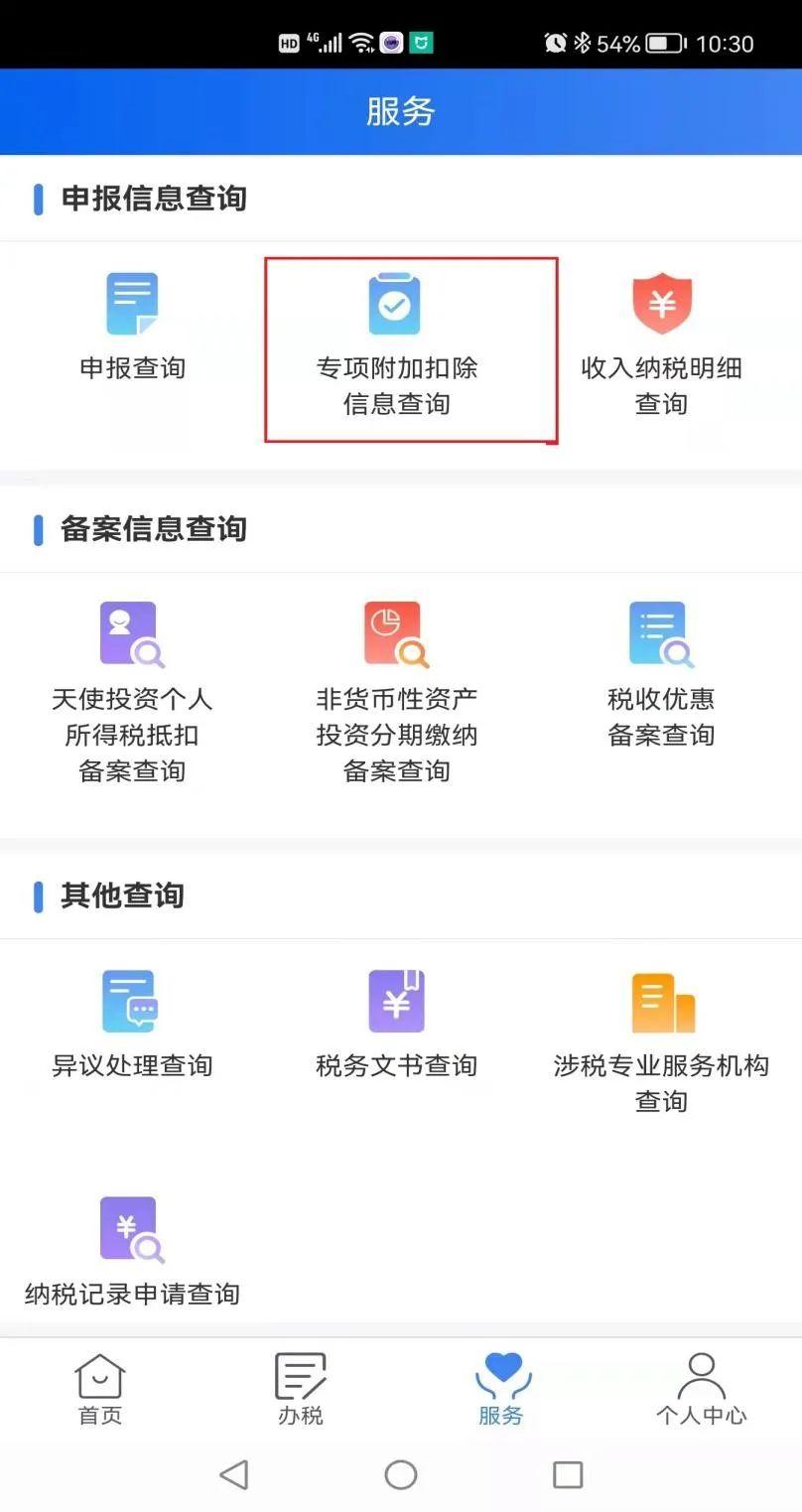Go to the 个人中心 tab
The width and height of the screenshot is (802, 1512).
coord(701,1388)
